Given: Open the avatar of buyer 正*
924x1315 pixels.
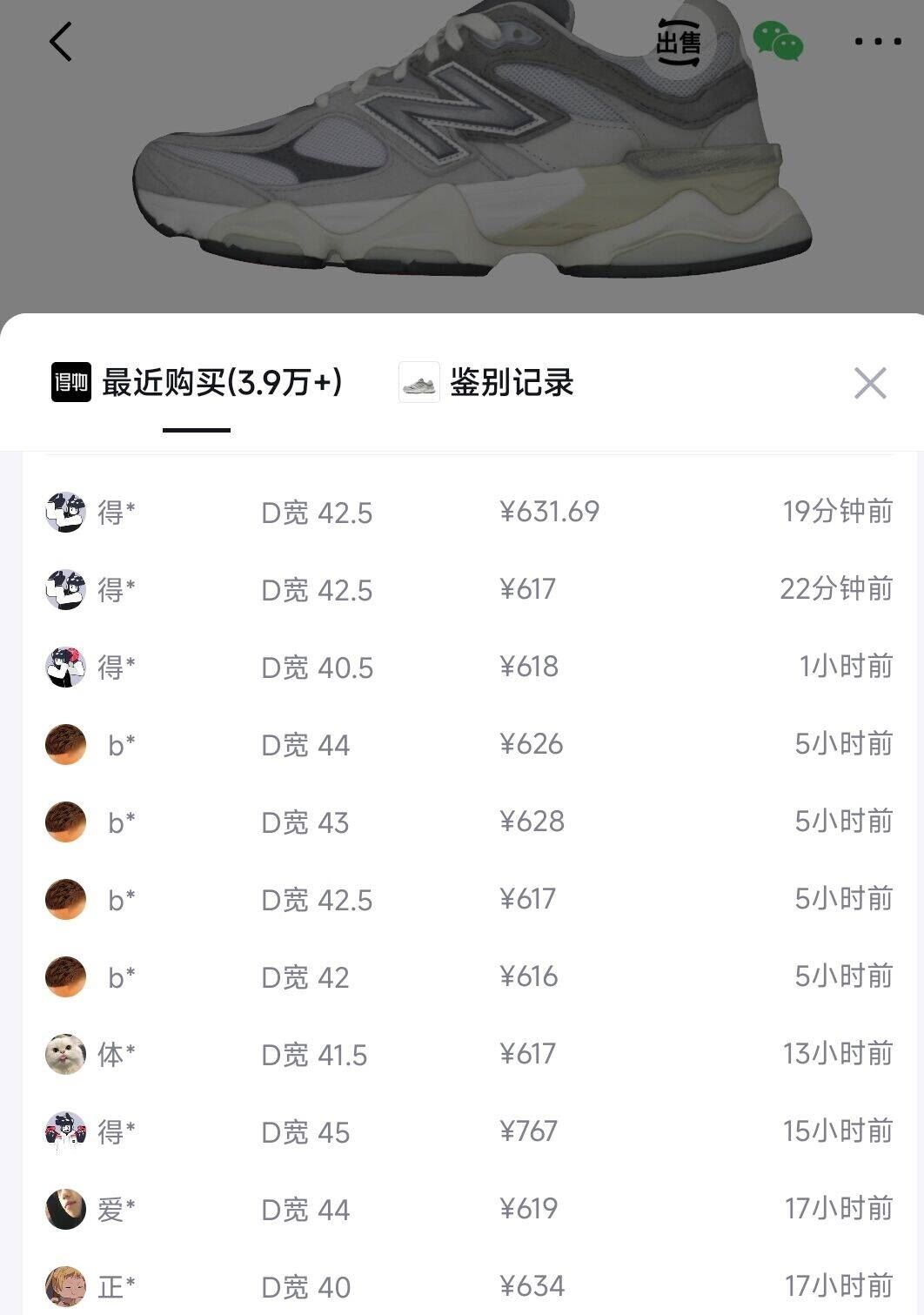Looking at the screenshot, I should point(65,1284).
